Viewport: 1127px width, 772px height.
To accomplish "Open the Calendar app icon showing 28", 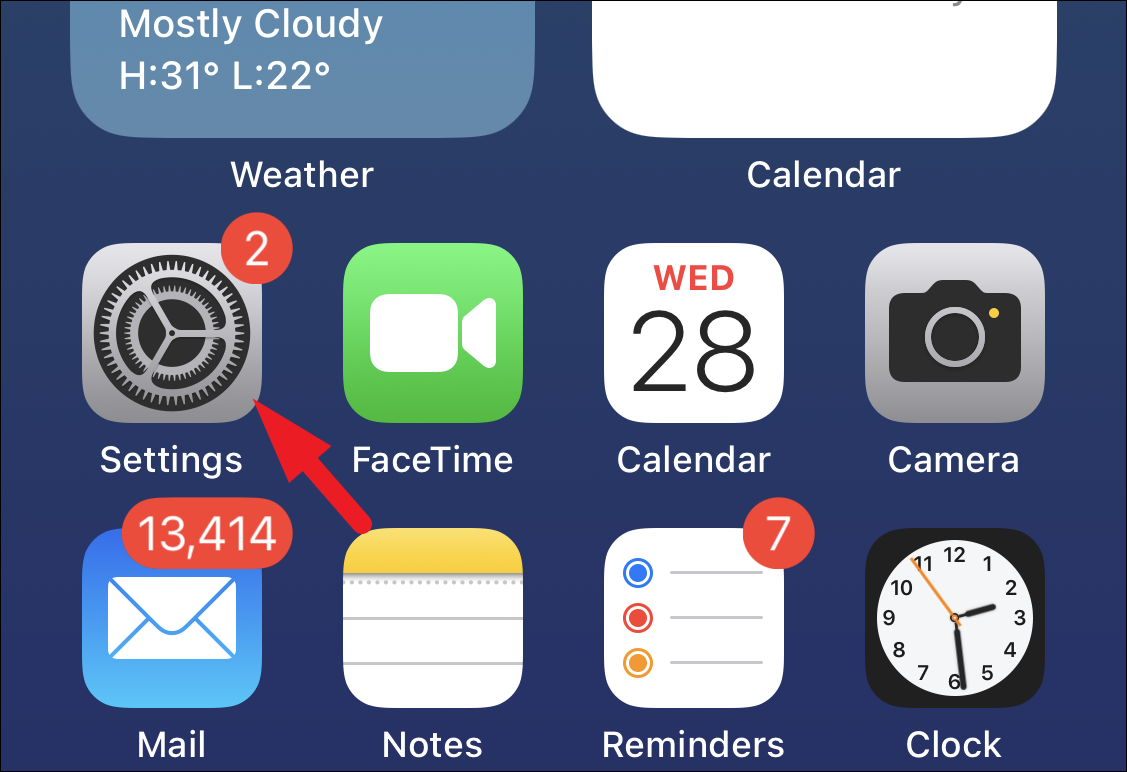I will (694, 333).
